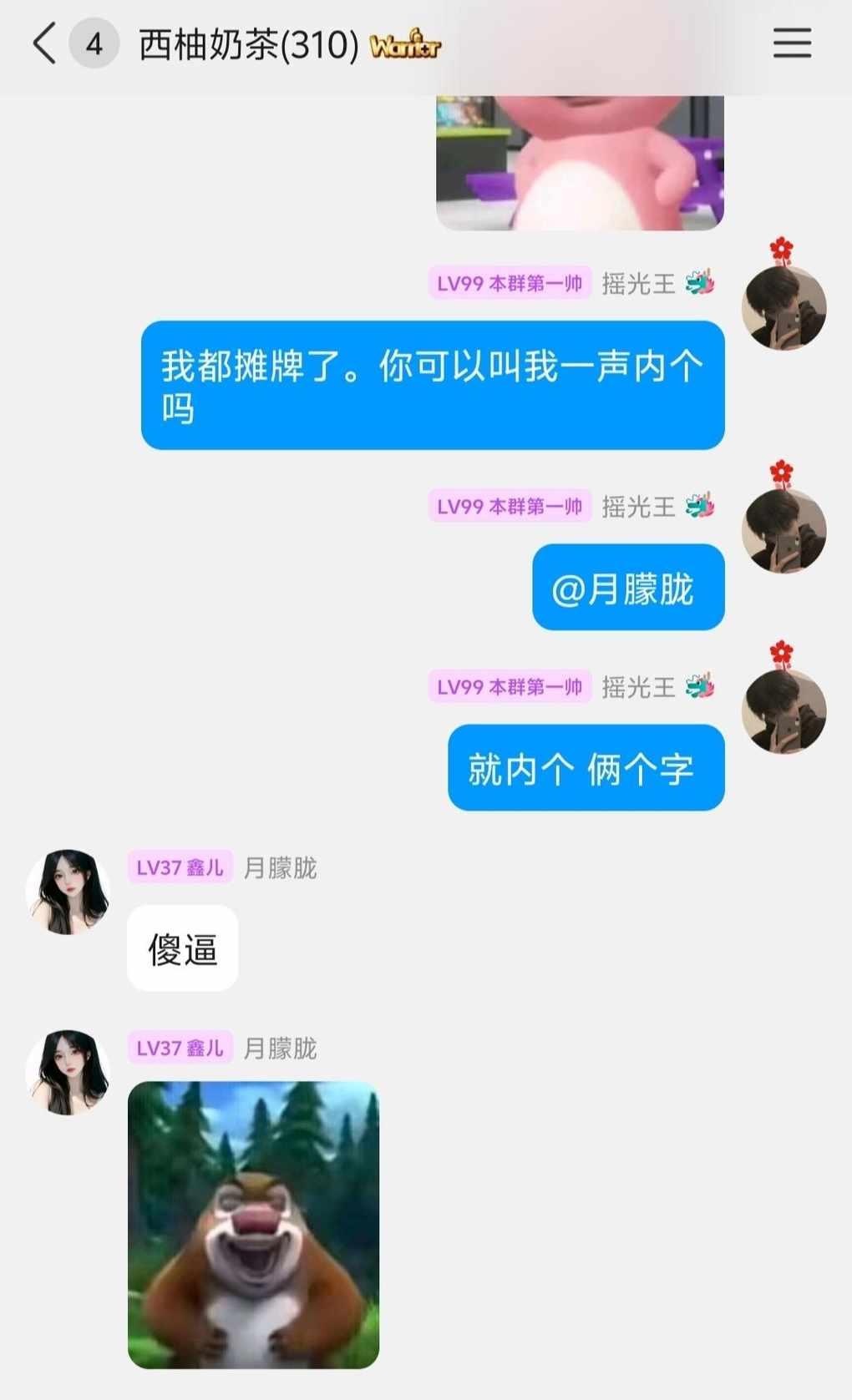View 摇光王's avatar beside 我都摊牌了 message
852x1400 pixels.
tap(784, 307)
